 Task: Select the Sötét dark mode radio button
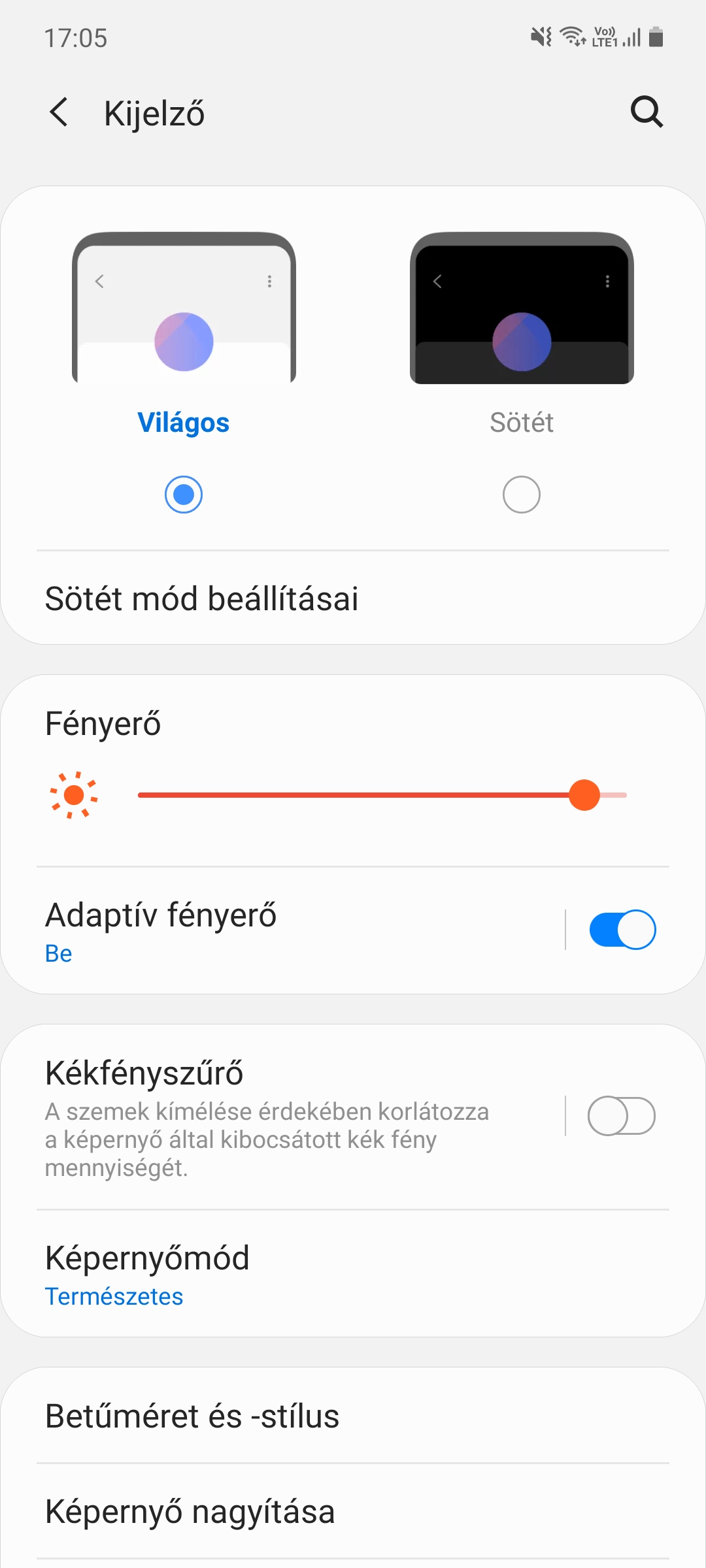point(522,495)
